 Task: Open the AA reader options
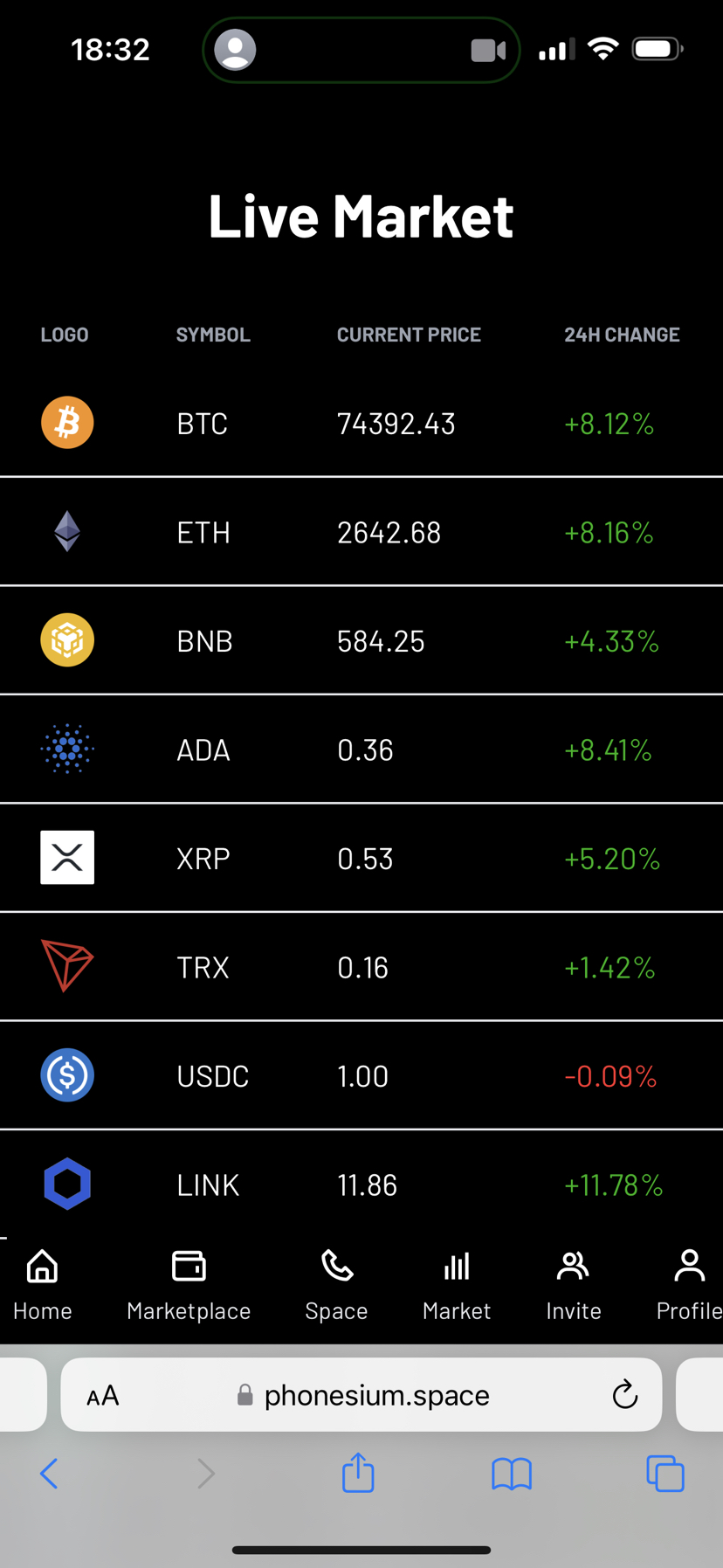tap(103, 1395)
